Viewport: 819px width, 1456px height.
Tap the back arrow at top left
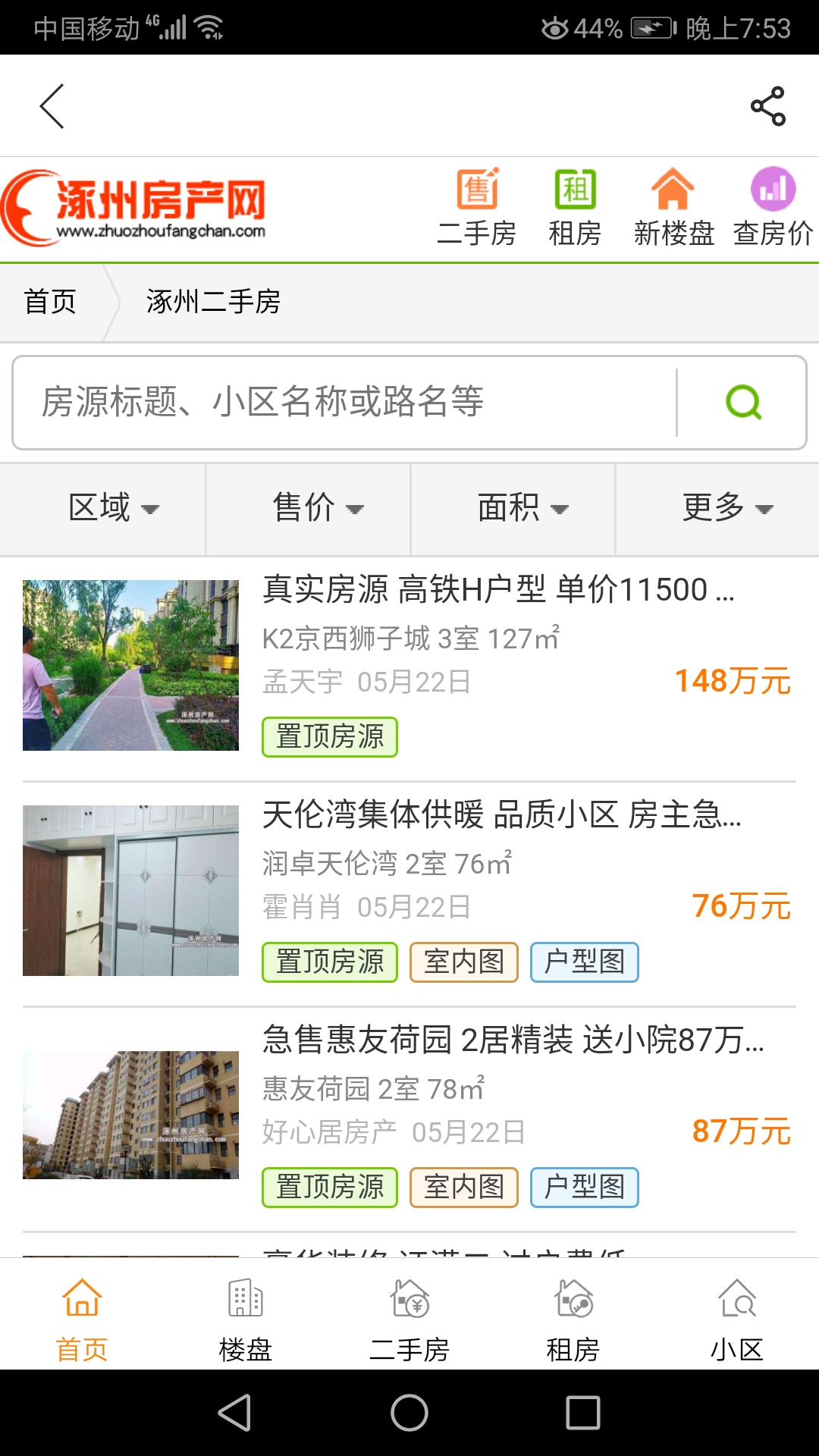point(52,106)
